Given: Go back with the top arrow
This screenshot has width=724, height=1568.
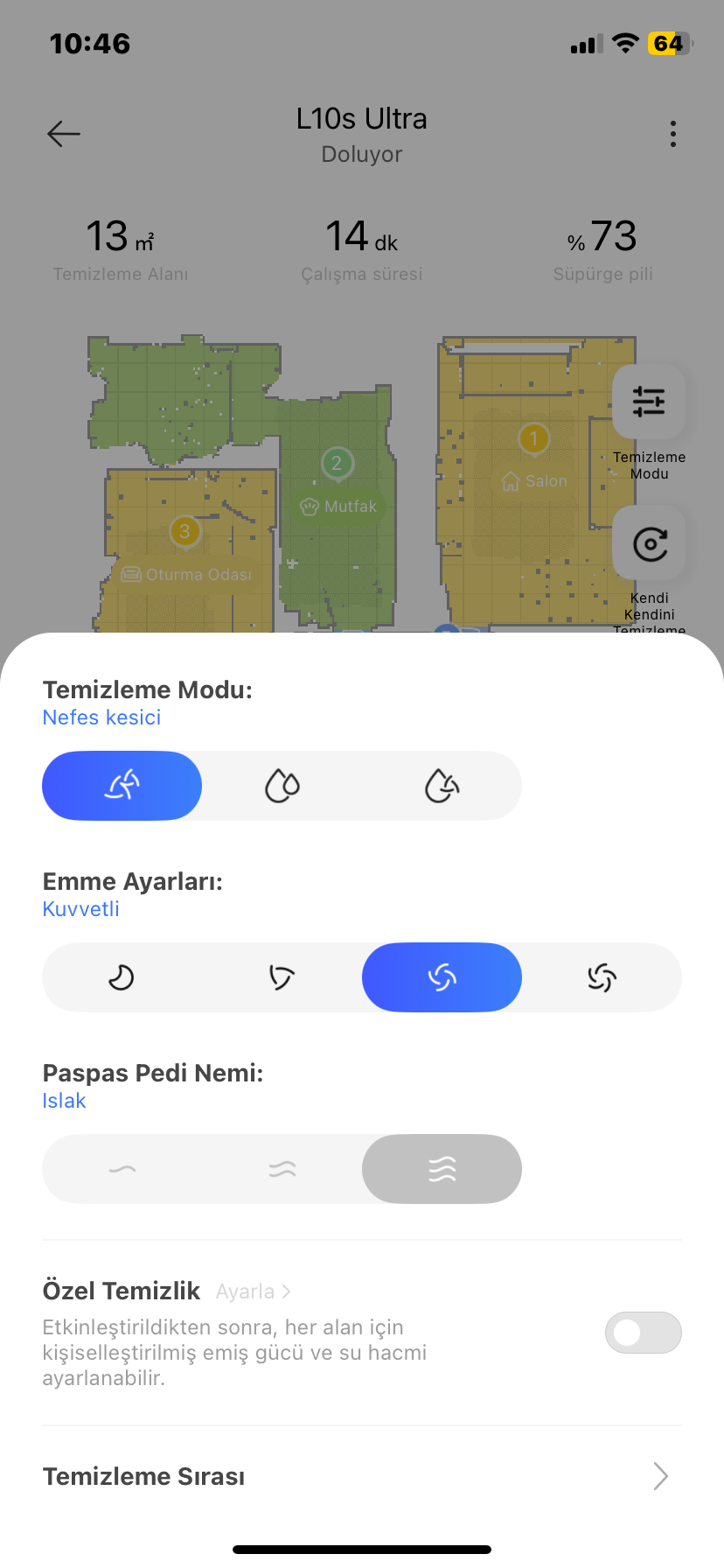Looking at the screenshot, I should [x=64, y=134].
